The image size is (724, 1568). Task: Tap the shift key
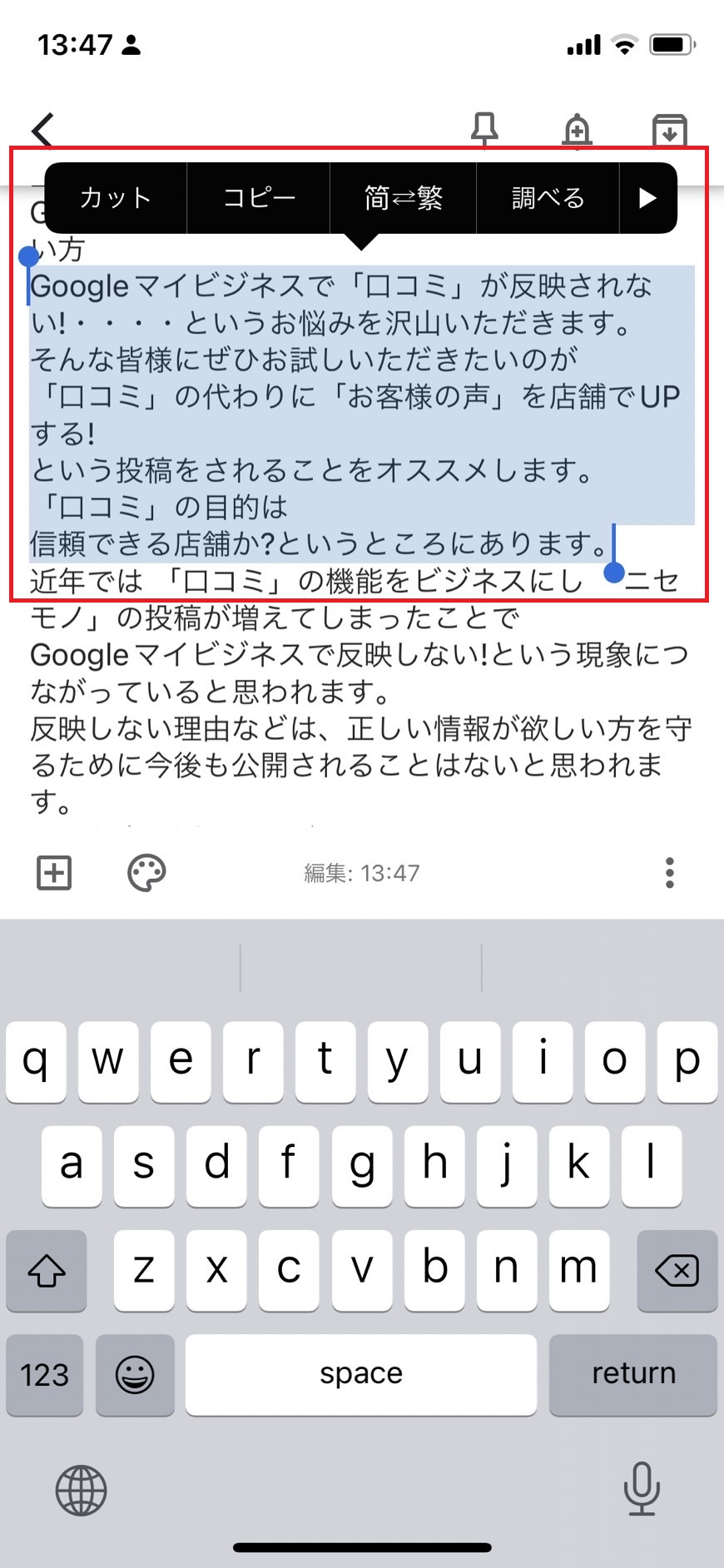coord(47,1270)
